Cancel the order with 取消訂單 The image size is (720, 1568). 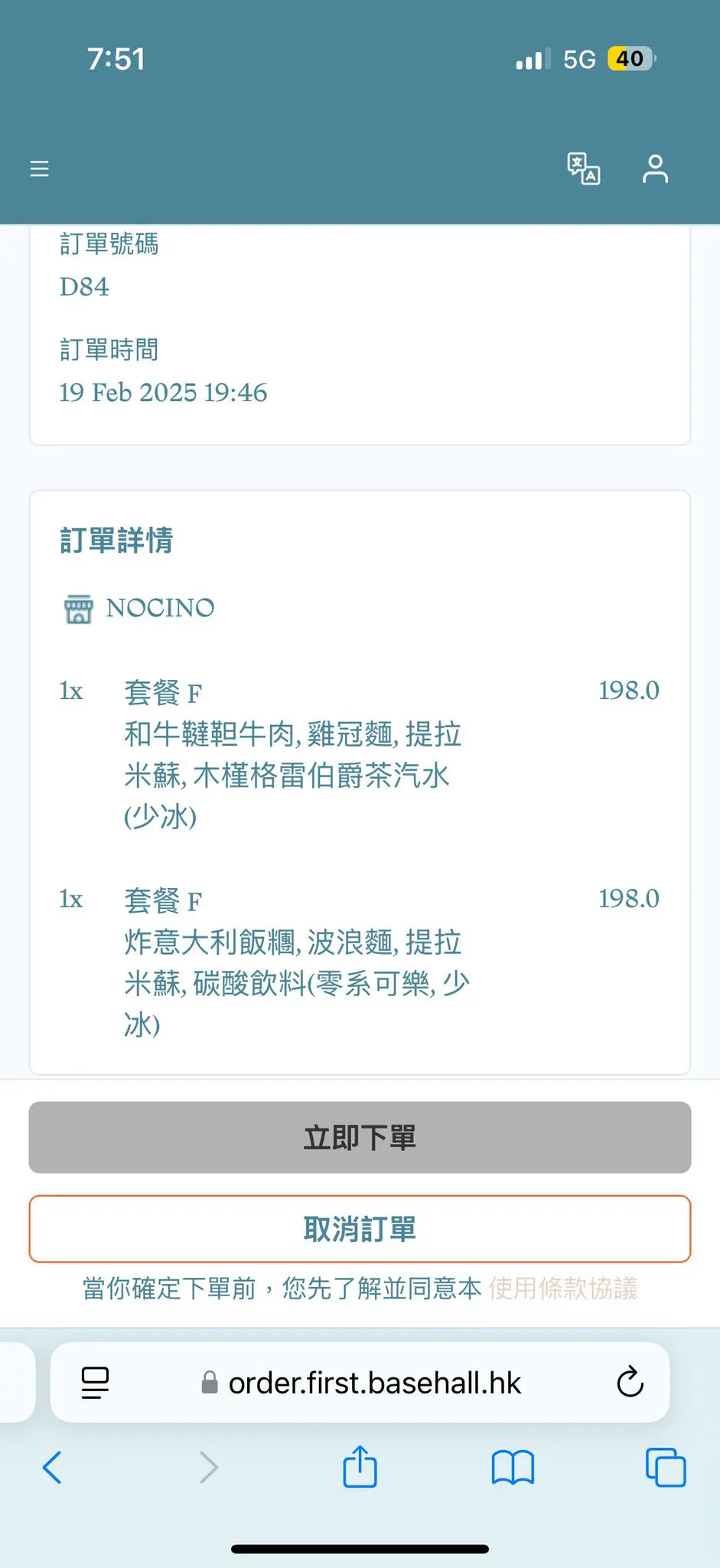360,1229
